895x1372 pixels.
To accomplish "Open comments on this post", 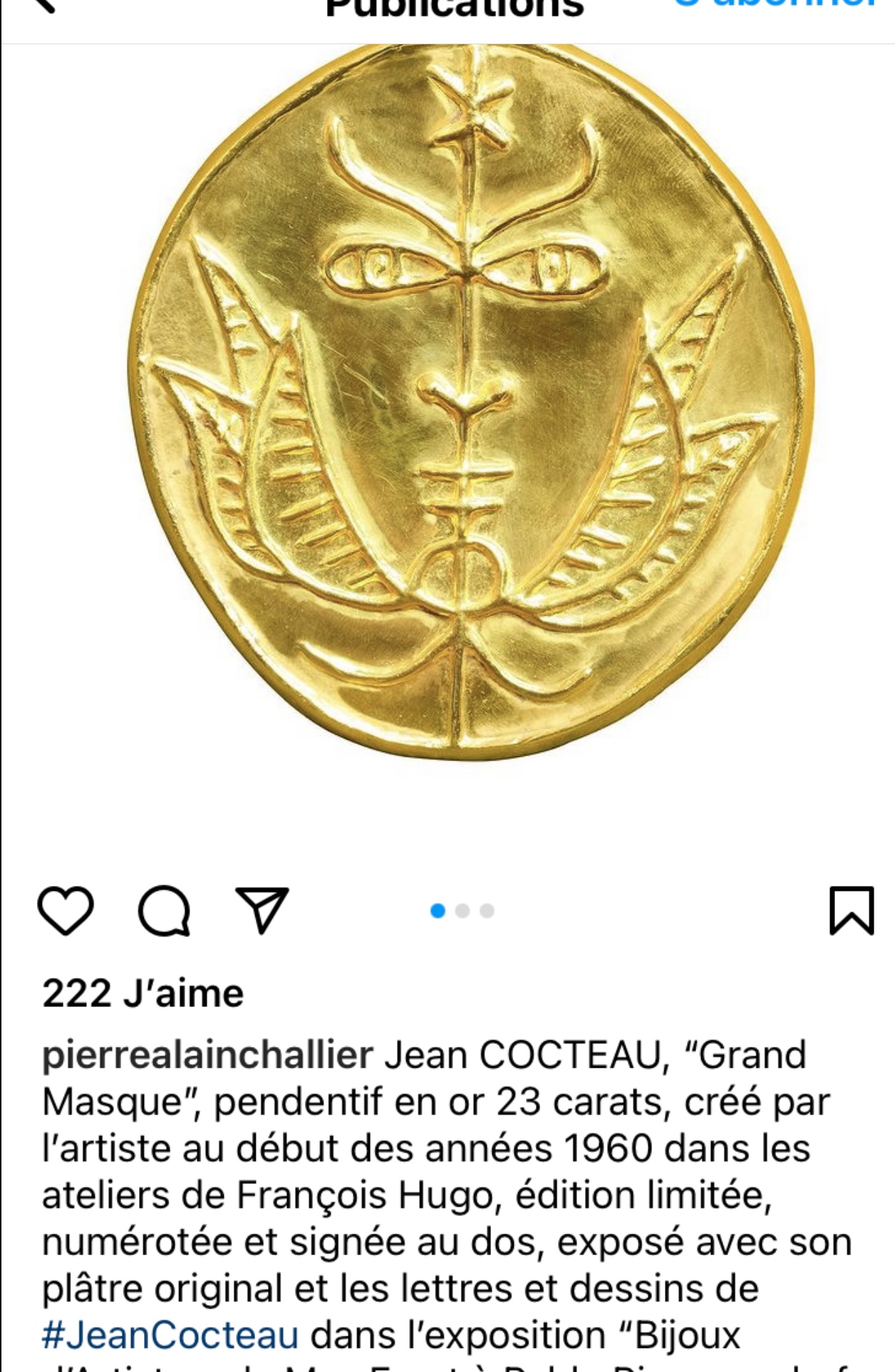I will pos(164,910).
